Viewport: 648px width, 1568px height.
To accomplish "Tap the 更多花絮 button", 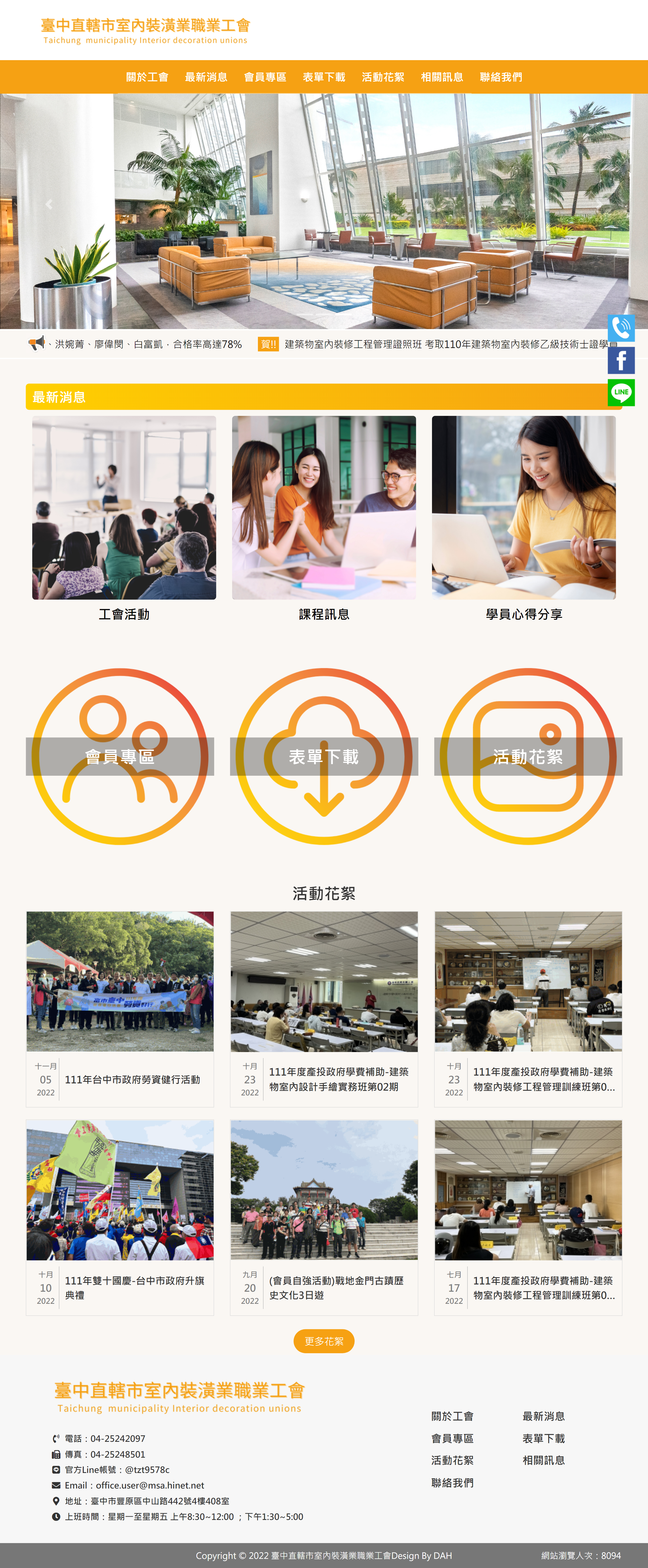I will 323,1341.
